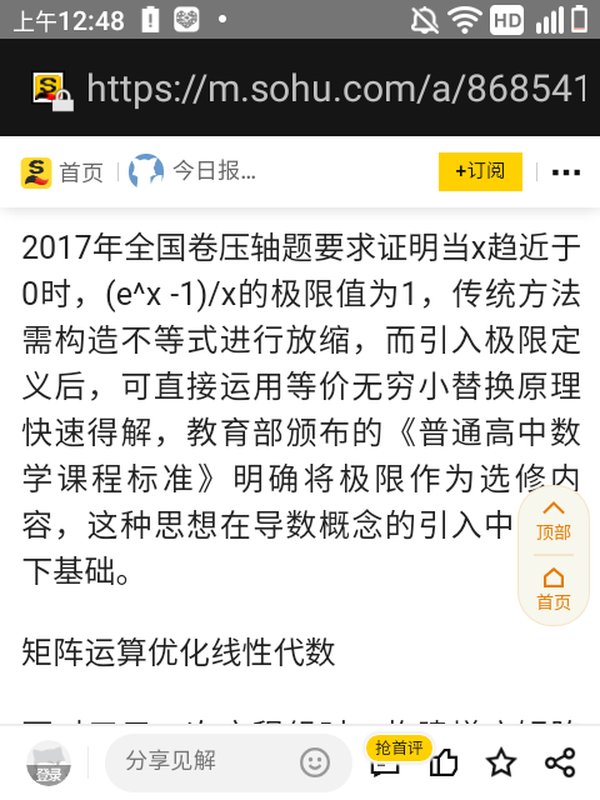The width and height of the screenshot is (600, 800).
Task: Open emoji picker in comment box
Action: [314, 763]
